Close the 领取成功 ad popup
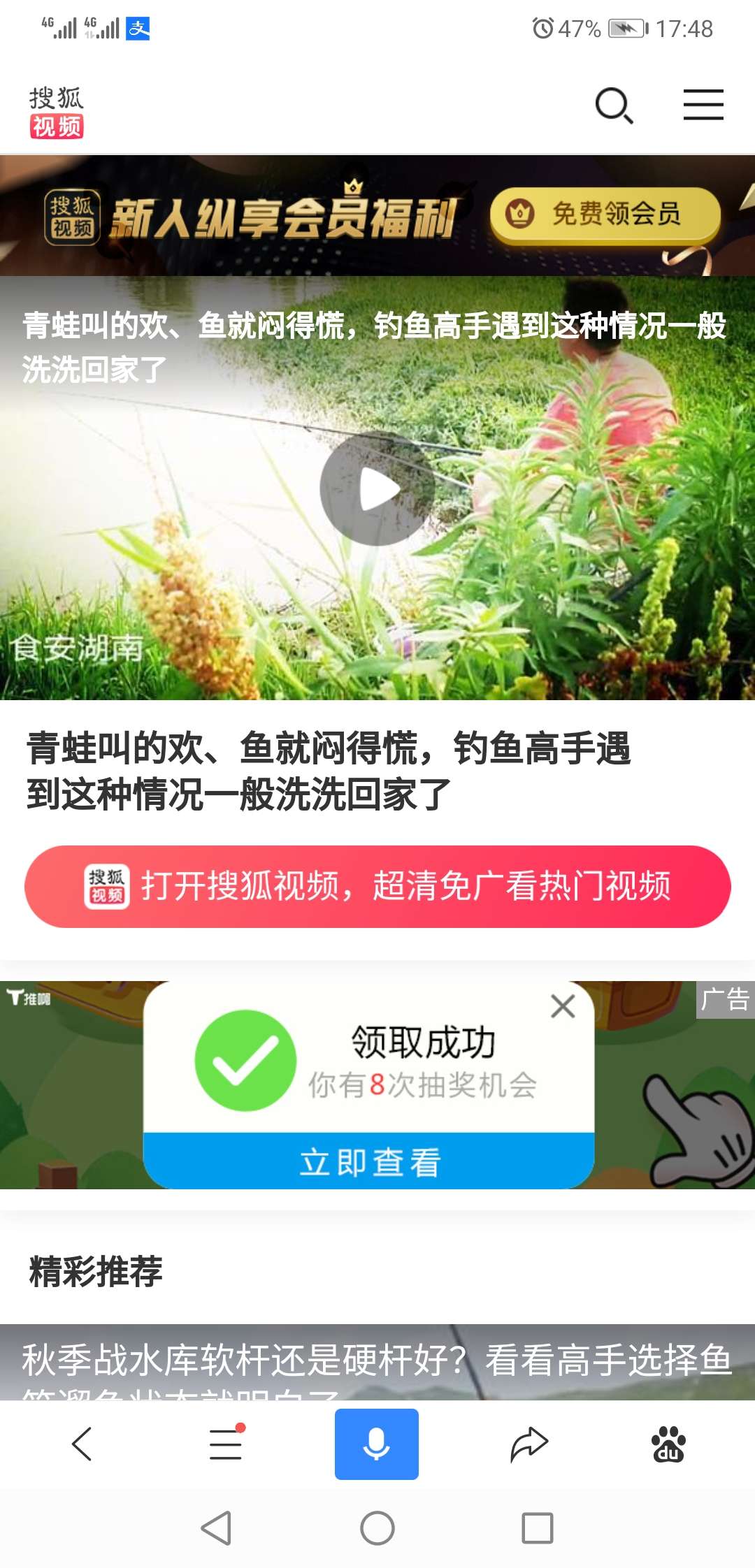This screenshot has width=755, height=1568. [x=563, y=1006]
